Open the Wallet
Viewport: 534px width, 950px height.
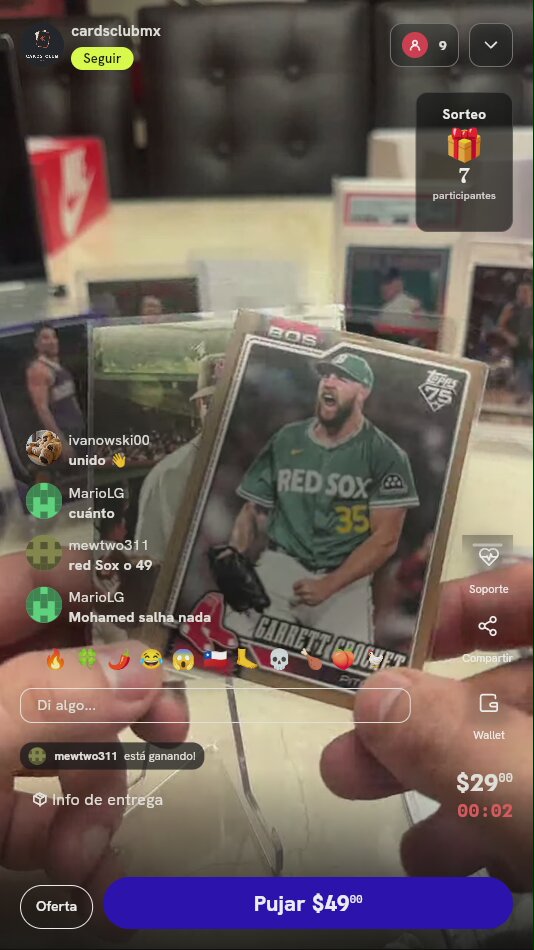488,717
